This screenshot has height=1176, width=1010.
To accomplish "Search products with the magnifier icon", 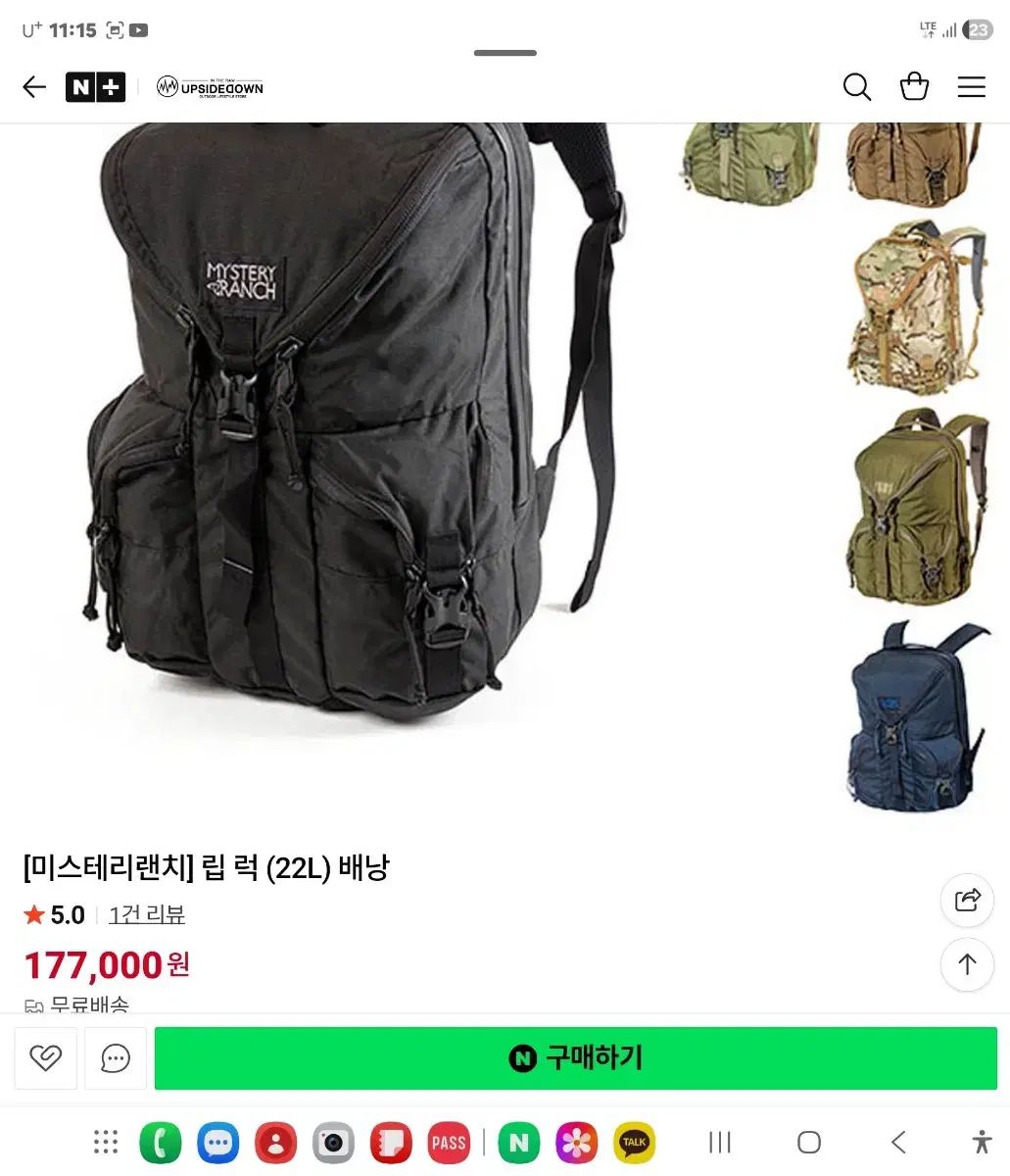I will pos(856,87).
